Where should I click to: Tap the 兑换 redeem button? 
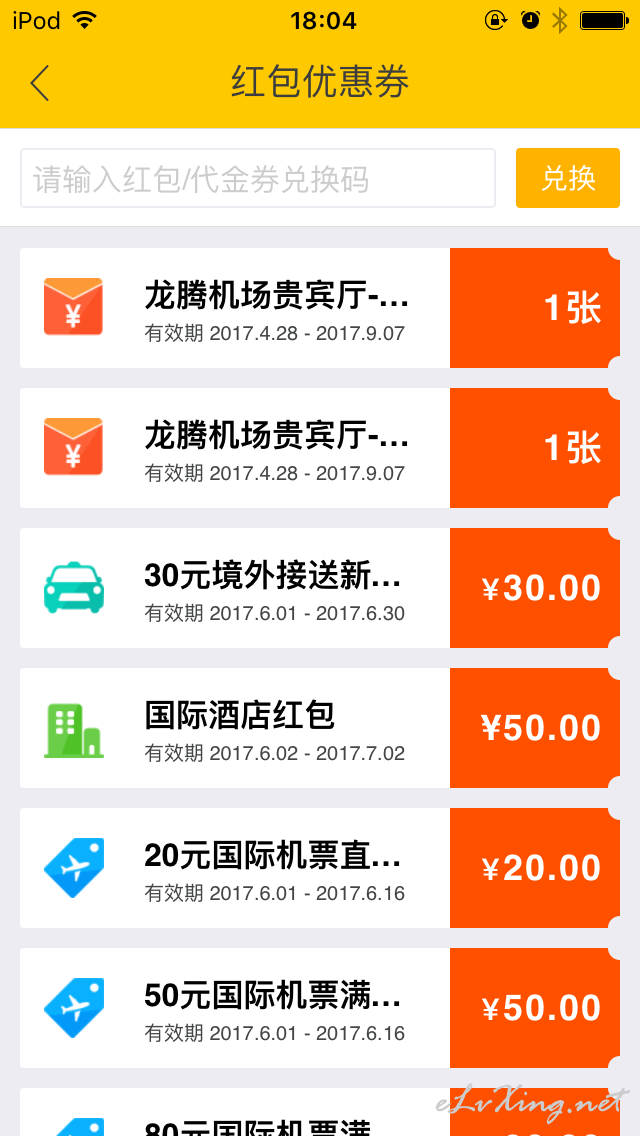(x=568, y=178)
